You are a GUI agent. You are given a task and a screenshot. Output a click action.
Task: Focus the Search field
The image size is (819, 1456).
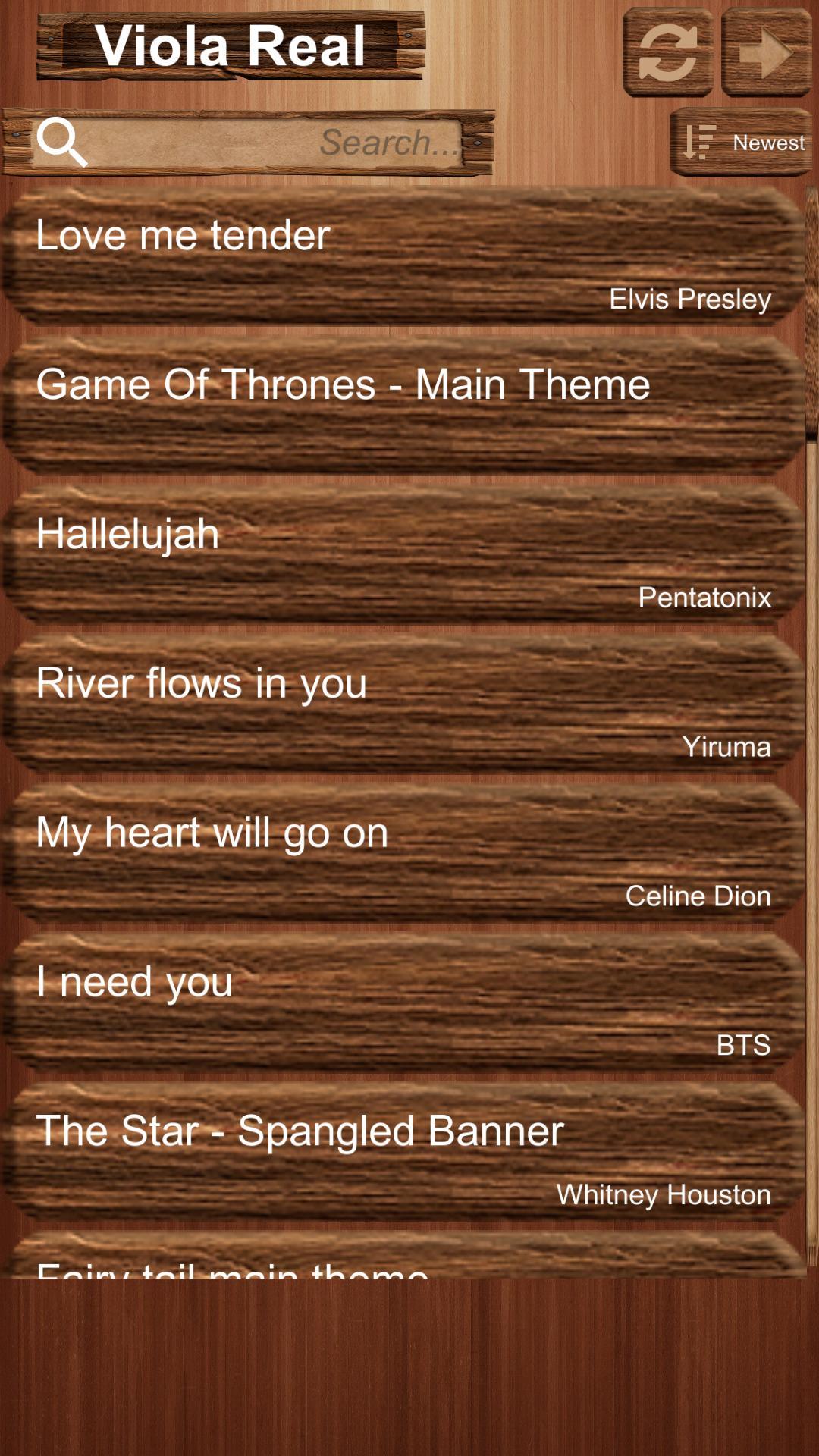[x=250, y=143]
